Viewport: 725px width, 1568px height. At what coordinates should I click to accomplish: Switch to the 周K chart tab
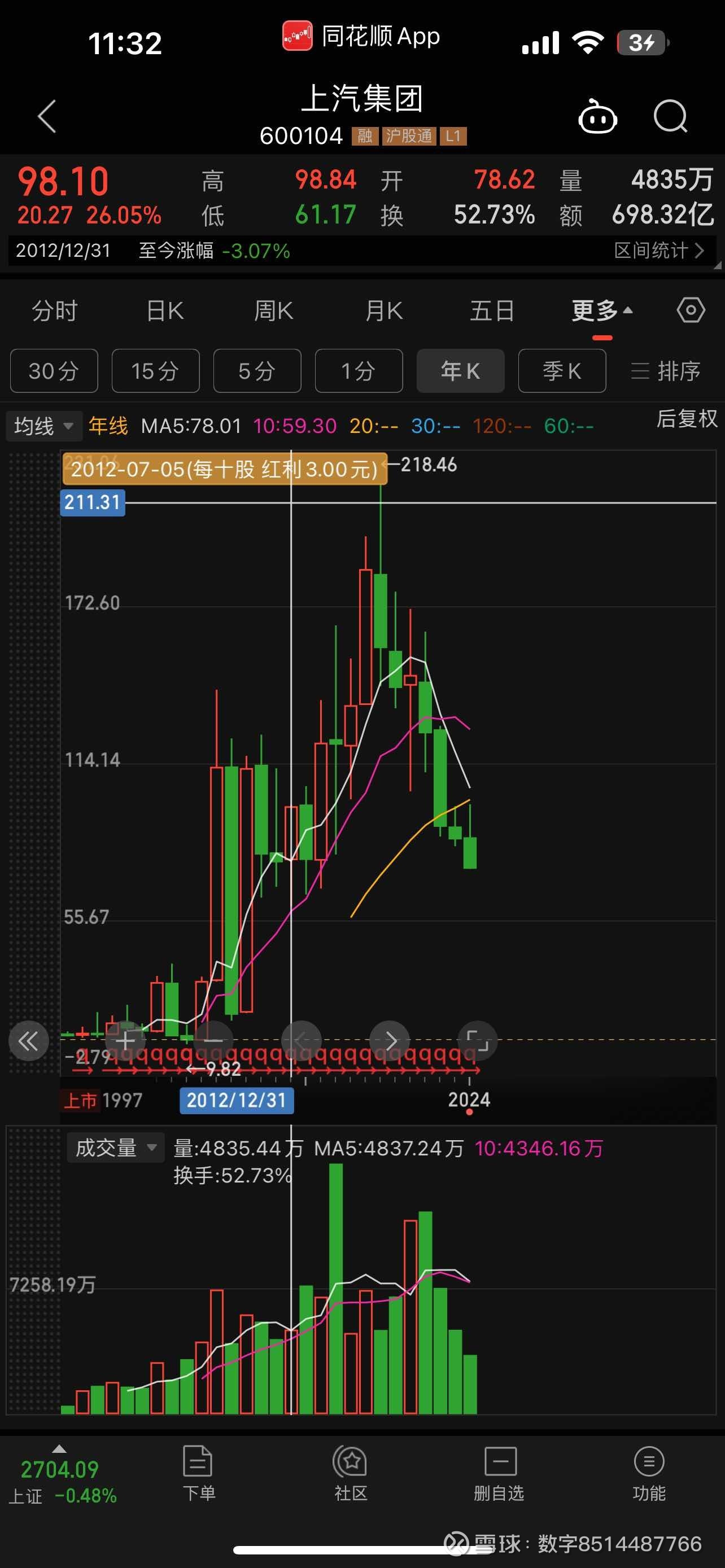click(273, 311)
